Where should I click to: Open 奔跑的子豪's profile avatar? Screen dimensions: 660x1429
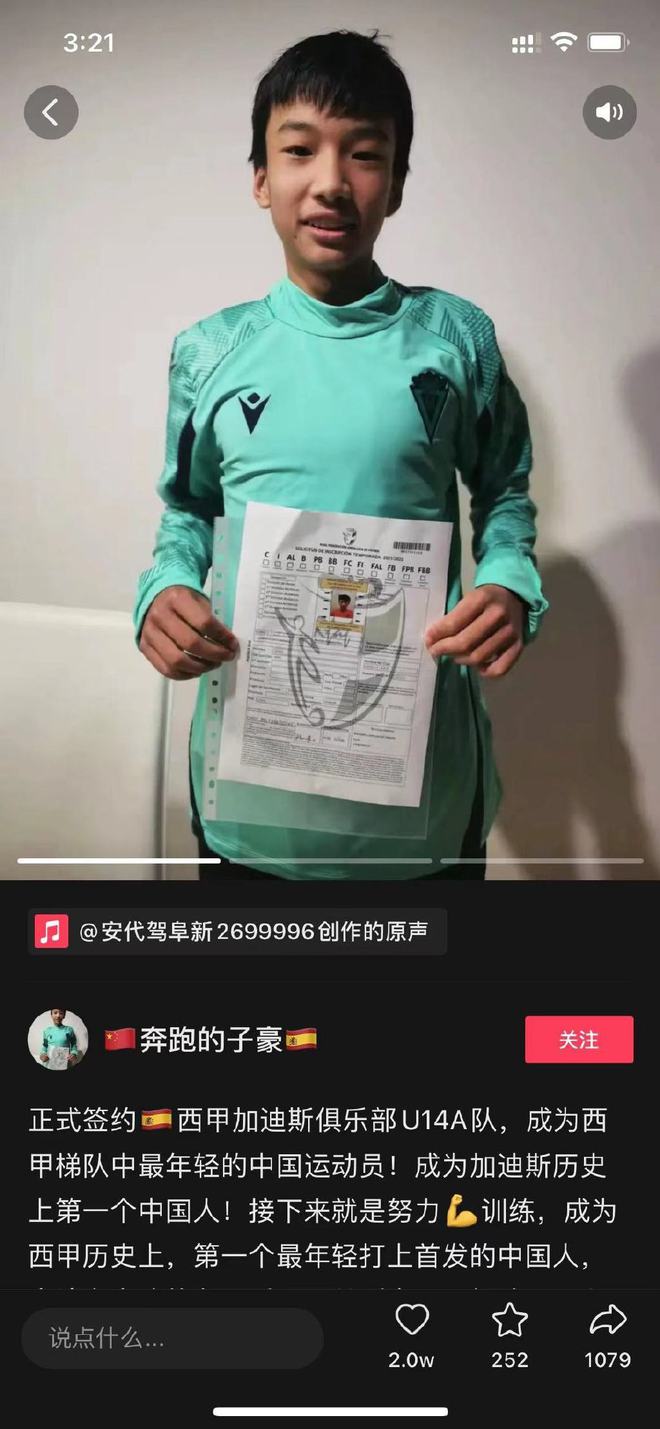click(57, 1039)
